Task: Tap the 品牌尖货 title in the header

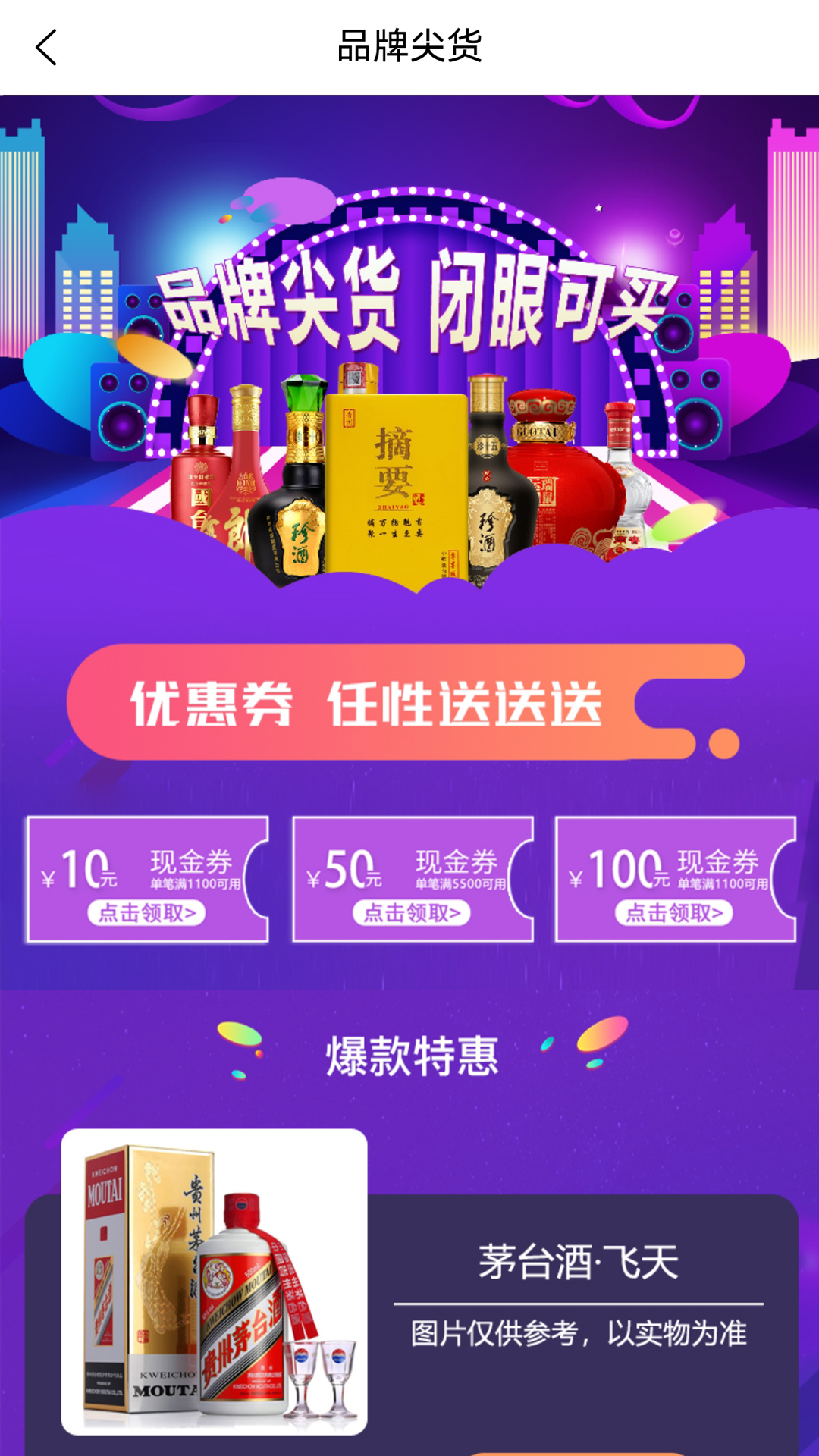Action: pyautogui.click(x=409, y=45)
